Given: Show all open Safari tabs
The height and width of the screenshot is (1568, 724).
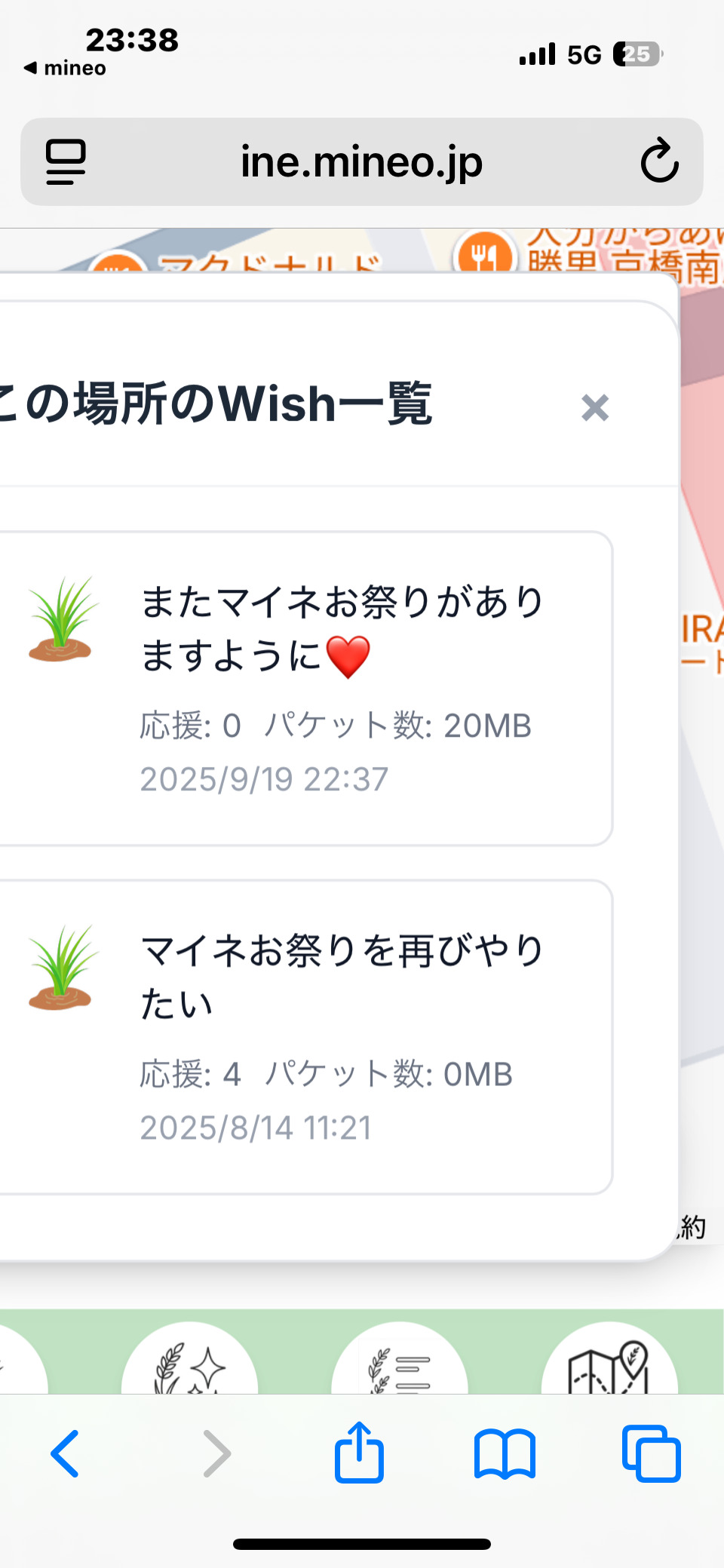Looking at the screenshot, I should 651,1453.
